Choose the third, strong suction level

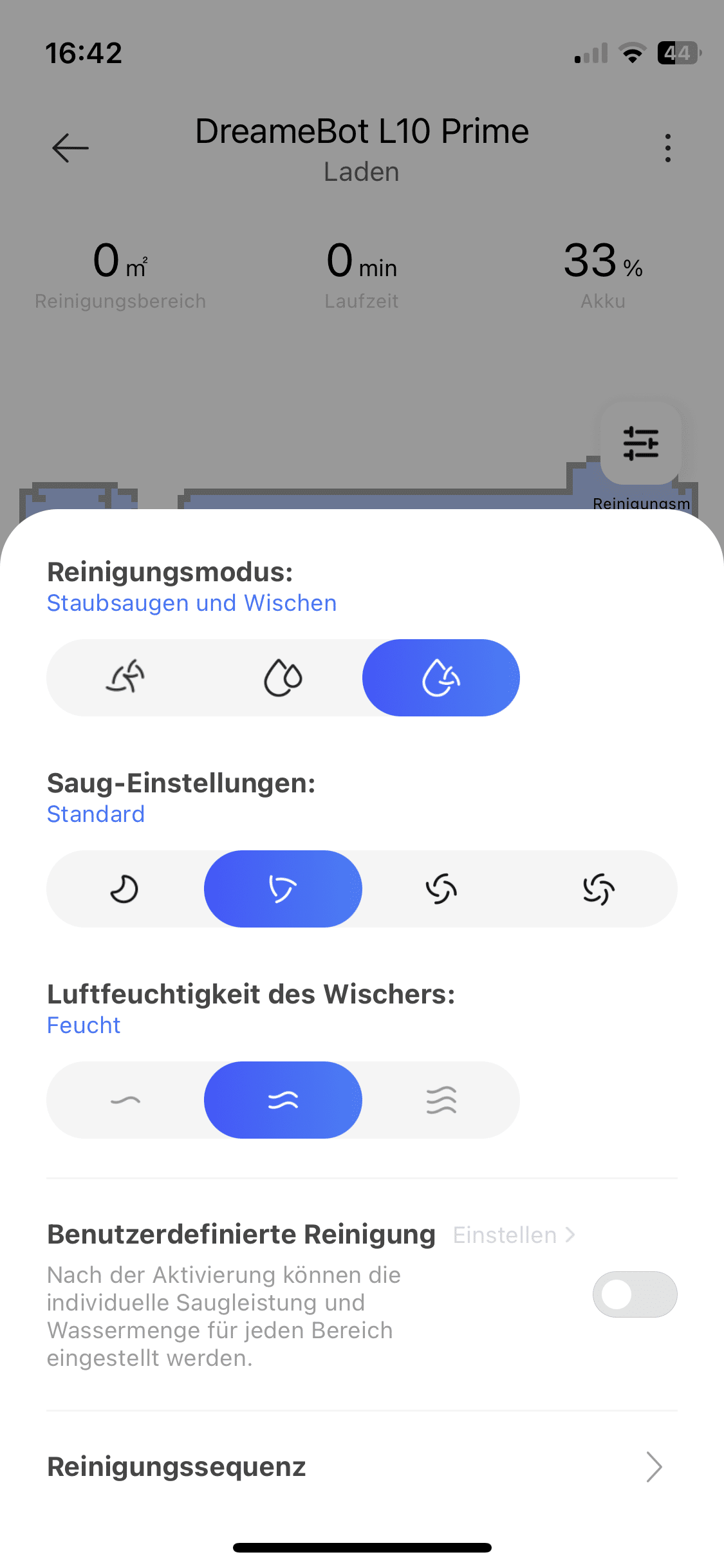pos(441,889)
